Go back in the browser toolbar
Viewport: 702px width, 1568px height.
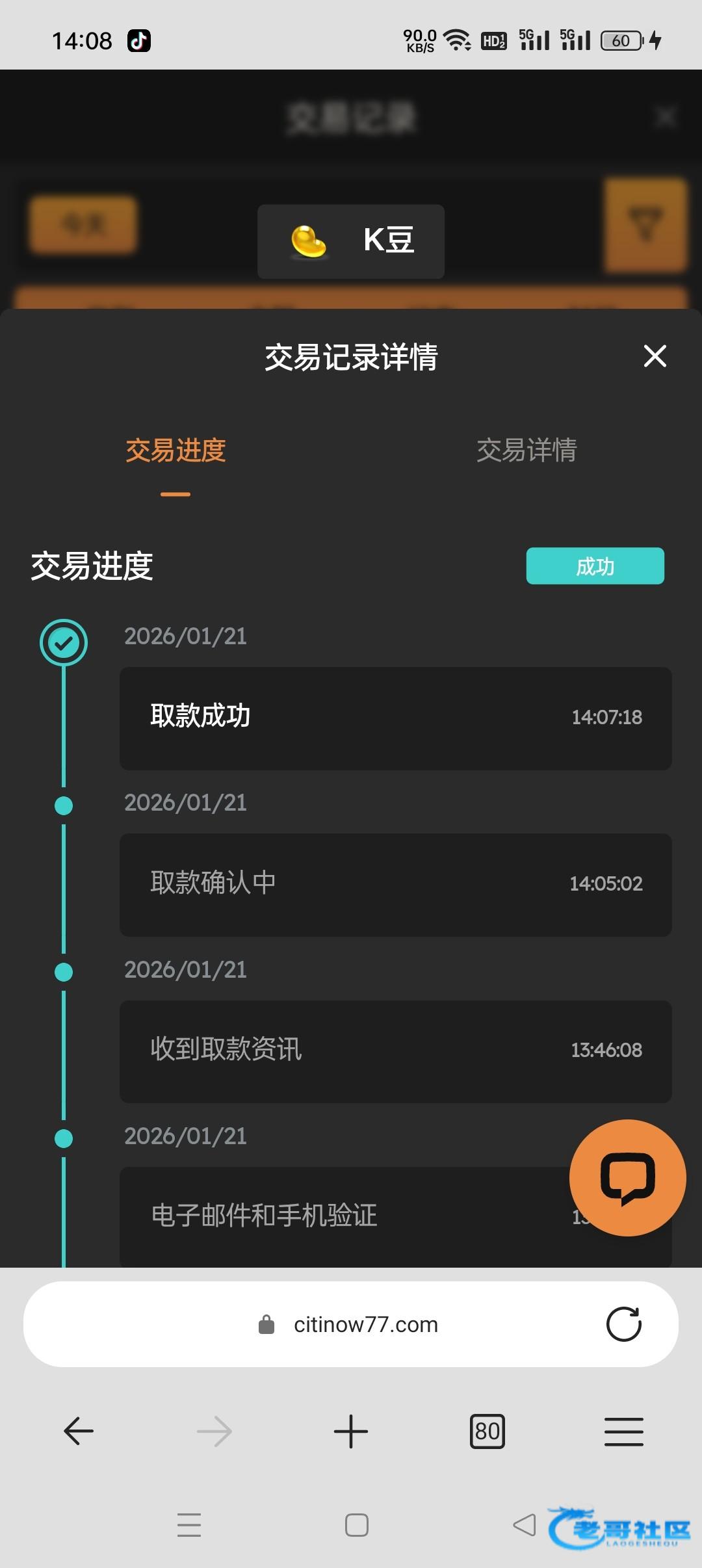[x=79, y=1431]
